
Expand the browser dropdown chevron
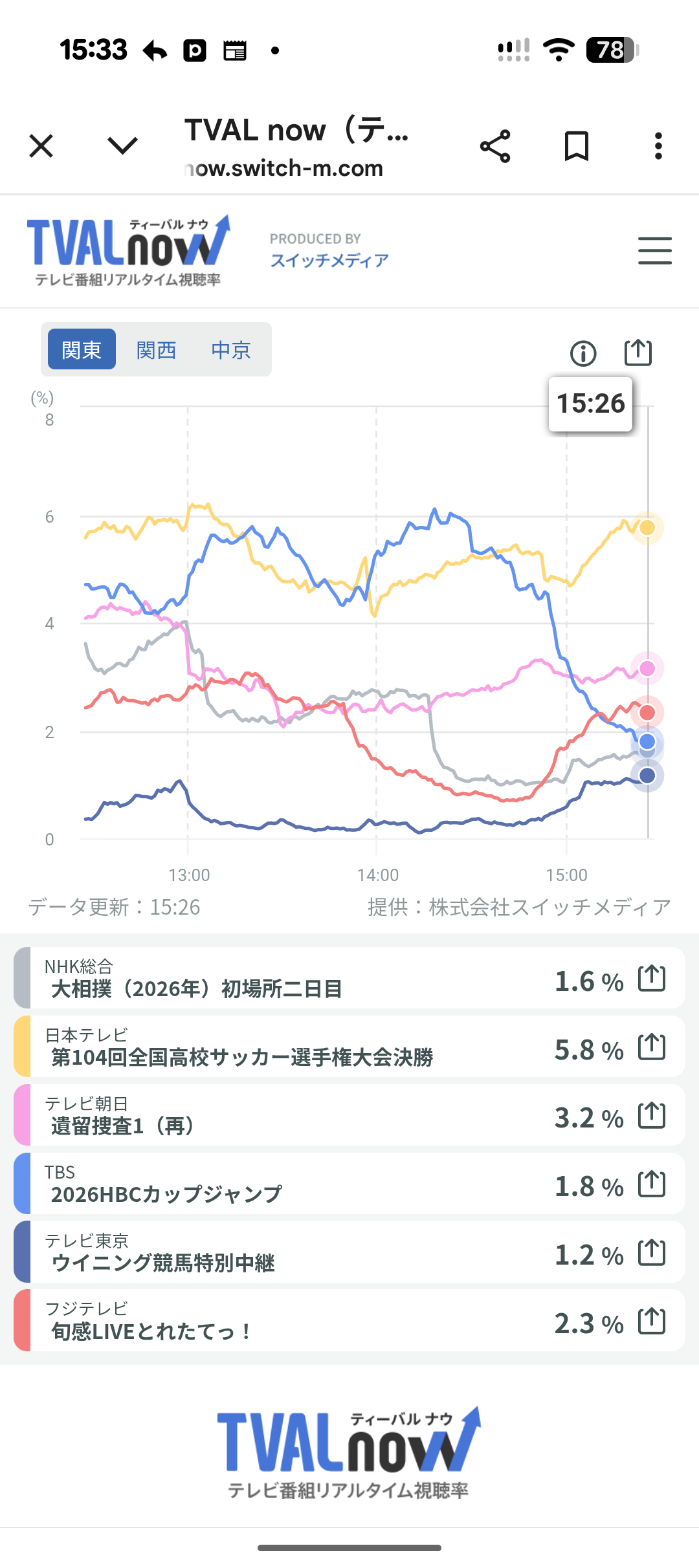122,146
